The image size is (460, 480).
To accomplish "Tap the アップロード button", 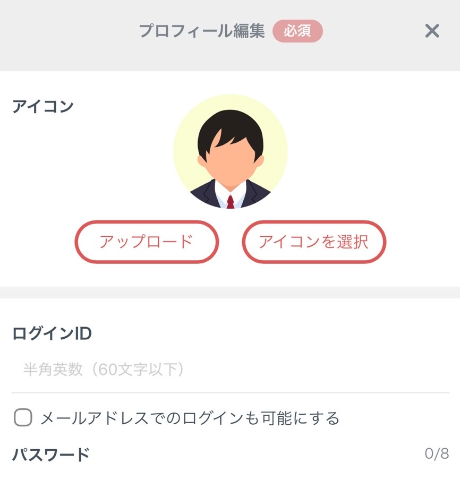I will click(x=147, y=242).
